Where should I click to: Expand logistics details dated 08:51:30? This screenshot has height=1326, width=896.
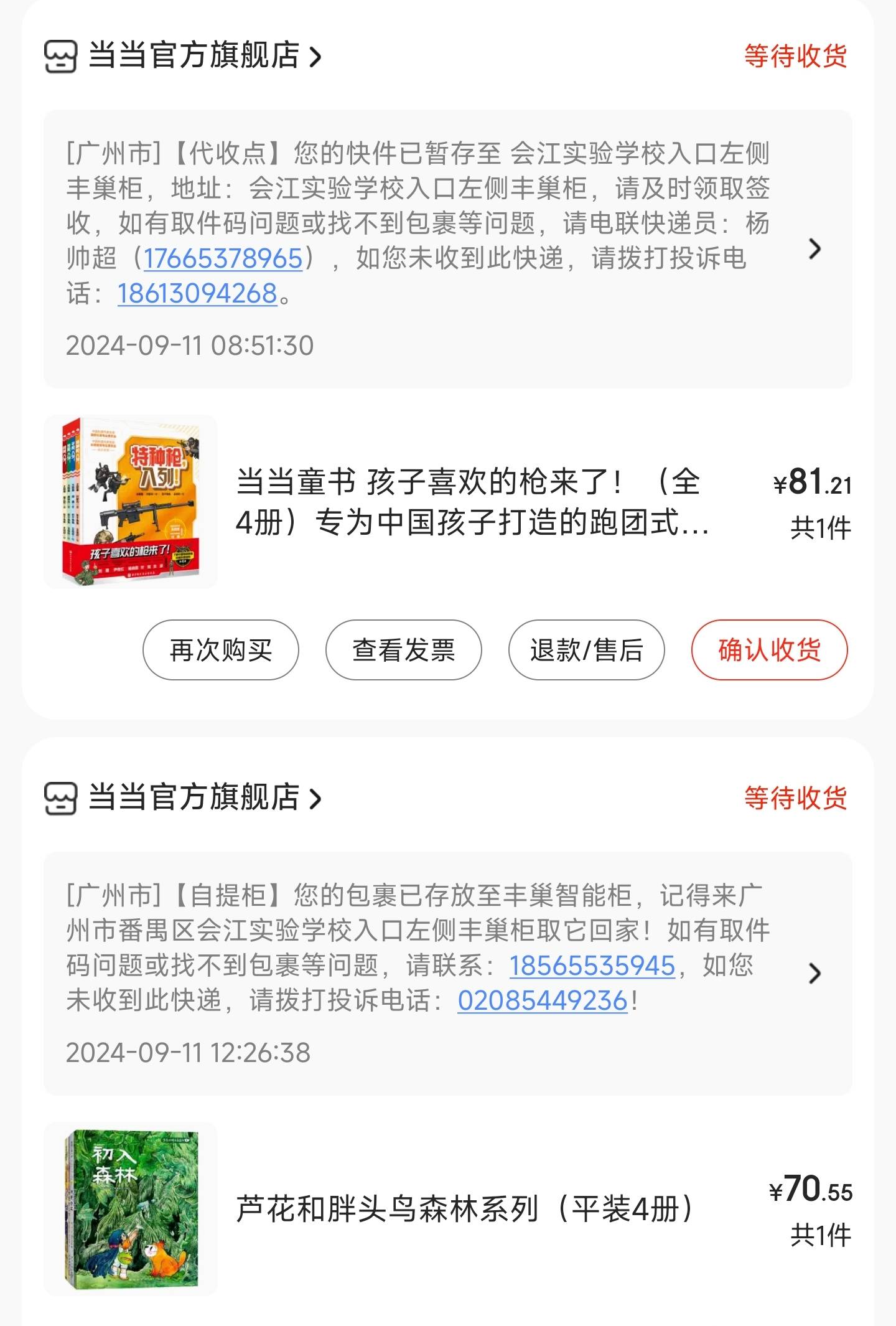[814, 249]
